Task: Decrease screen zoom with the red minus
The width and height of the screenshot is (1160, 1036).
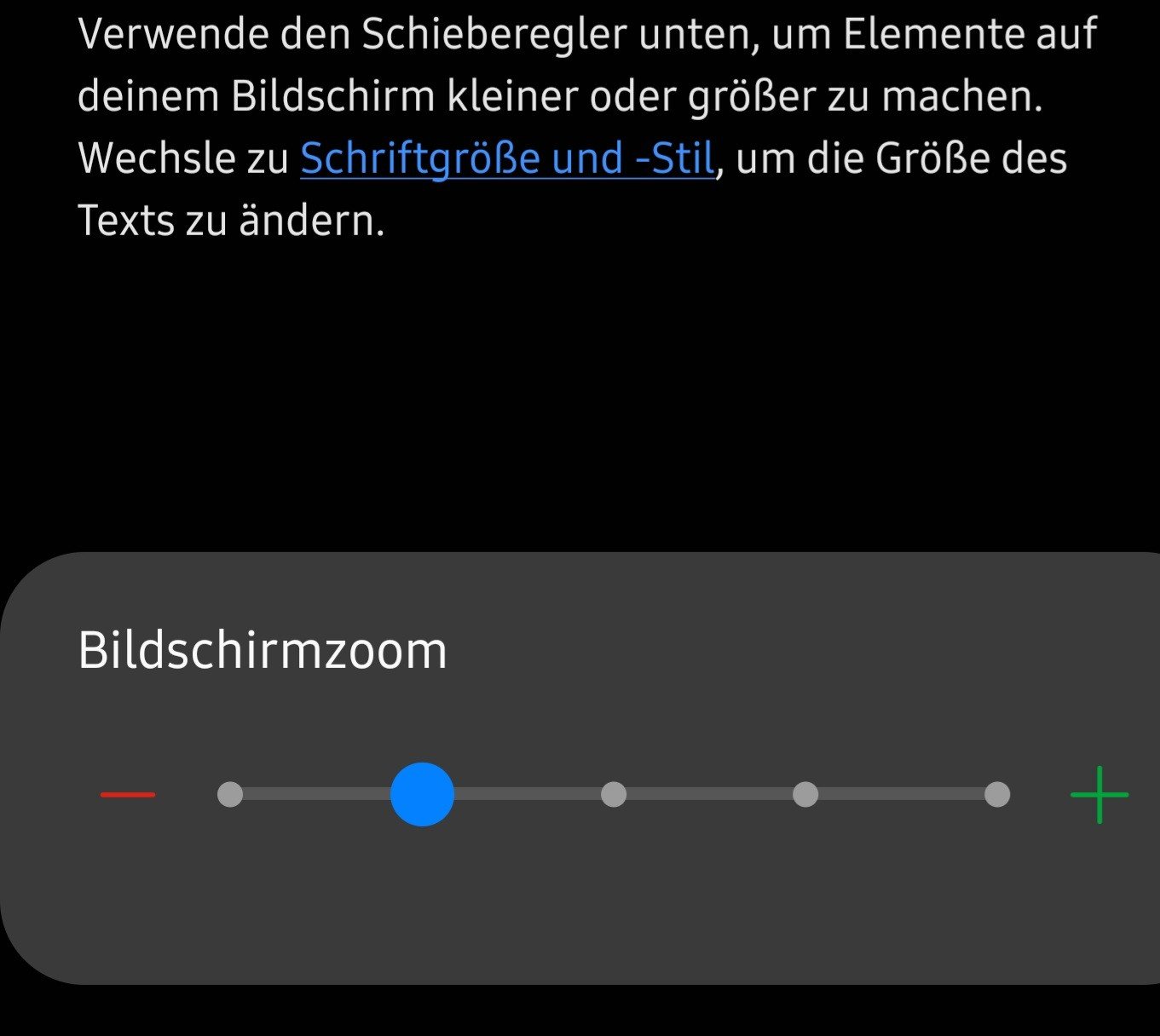Action: coord(128,795)
